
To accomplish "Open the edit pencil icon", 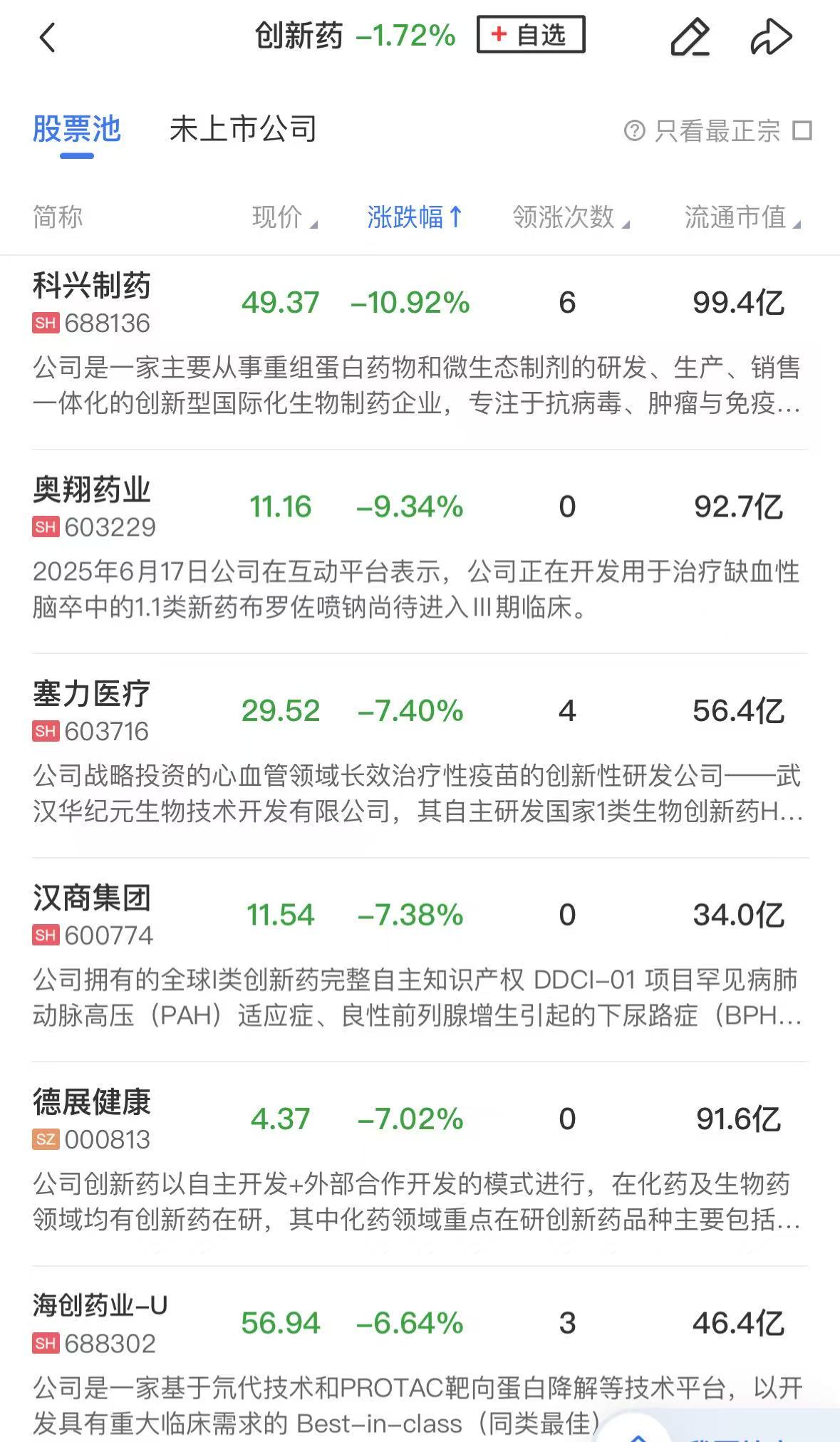I will [x=690, y=38].
